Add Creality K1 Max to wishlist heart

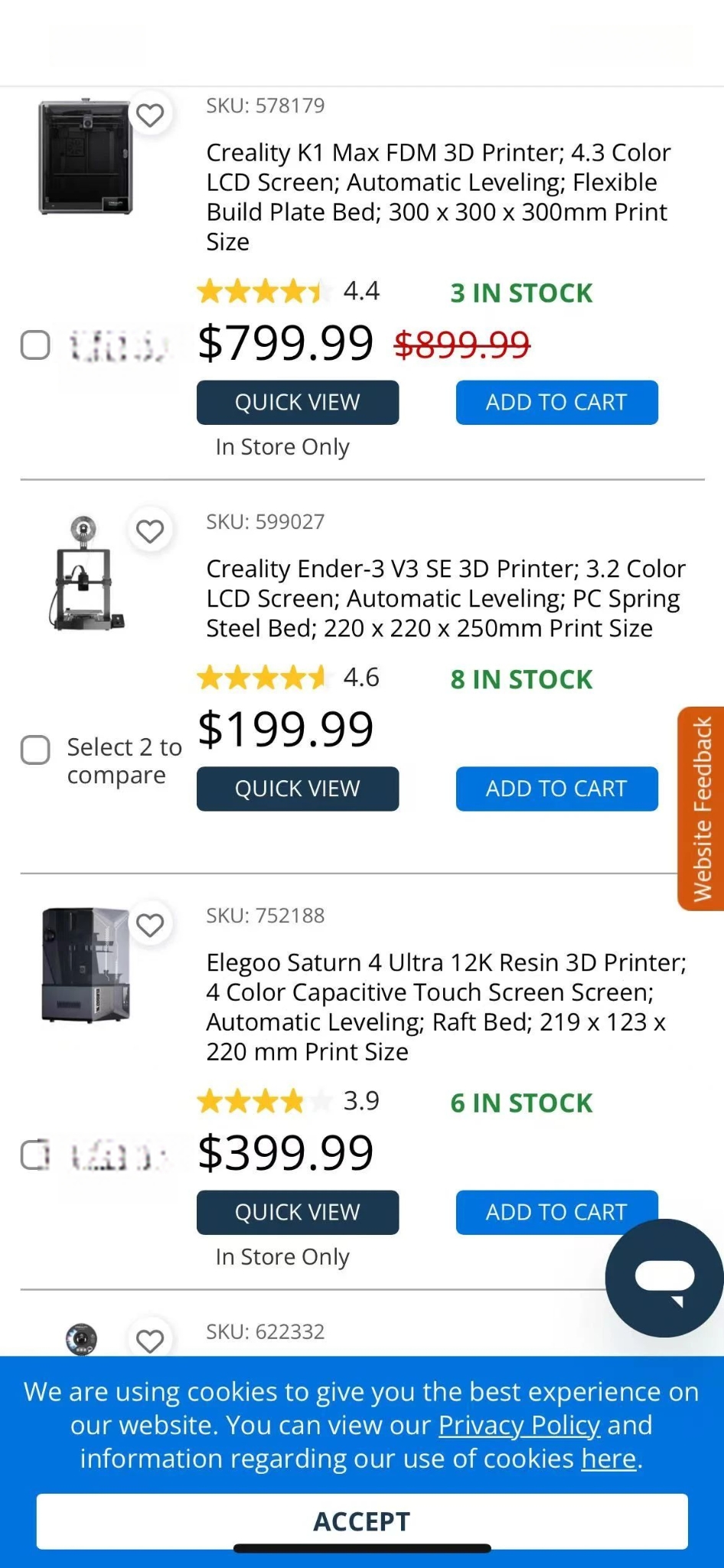(150, 116)
